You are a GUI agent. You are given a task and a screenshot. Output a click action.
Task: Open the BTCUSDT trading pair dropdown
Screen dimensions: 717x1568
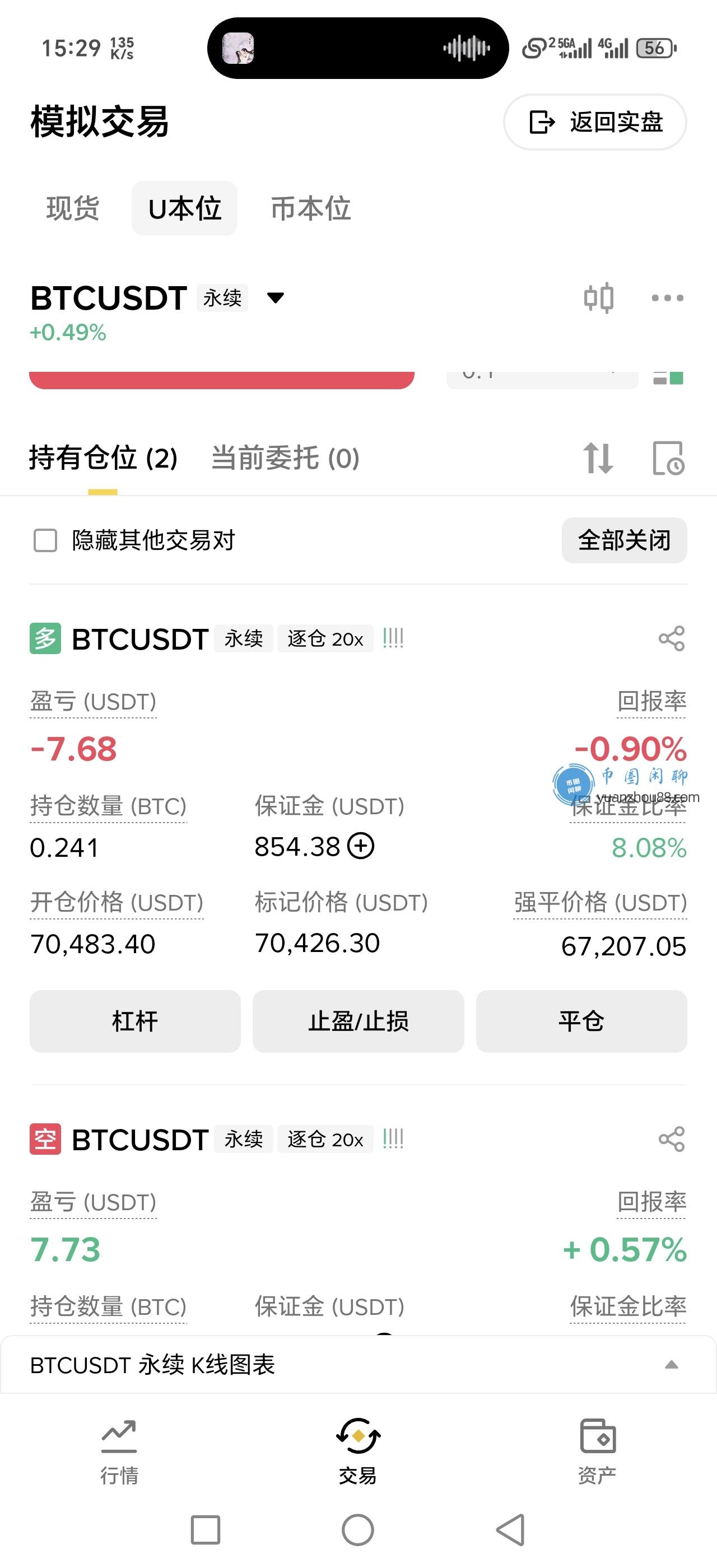pyautogui.click(x=276, y=298)
